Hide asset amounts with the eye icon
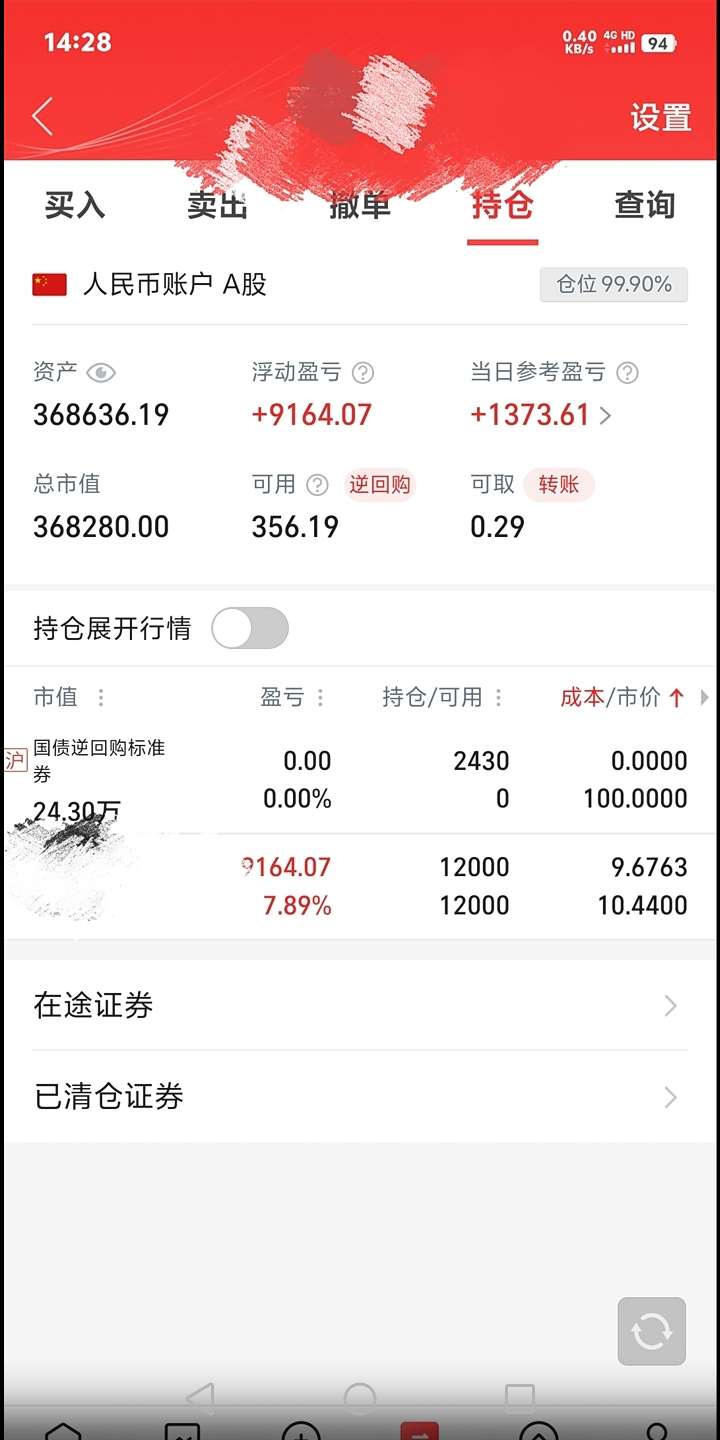 point(101,373)
